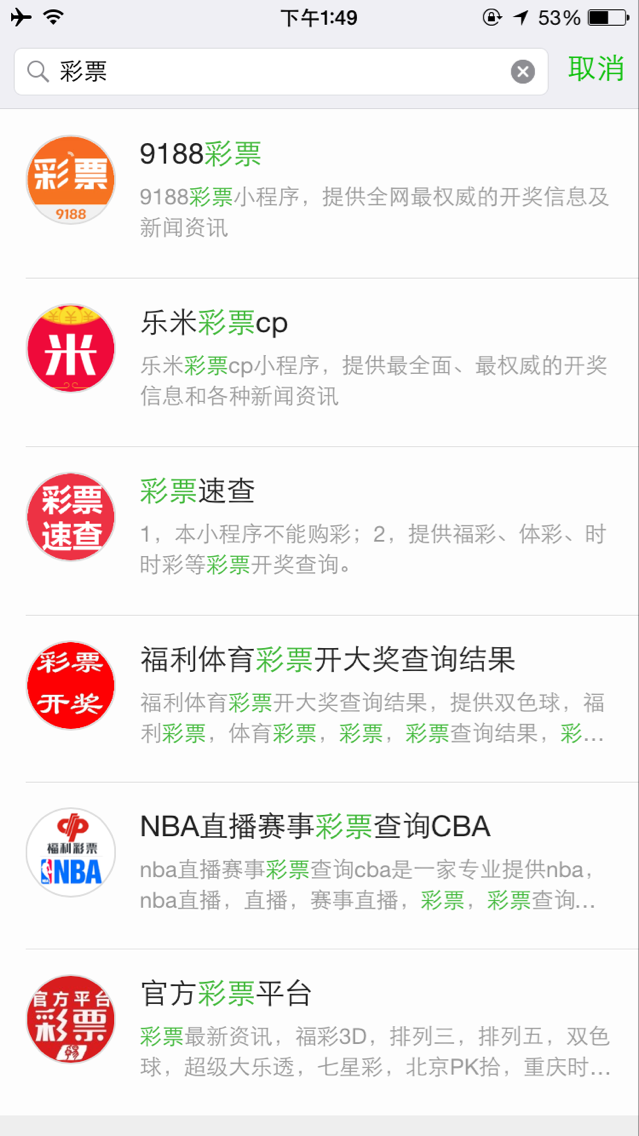
Task: Open NBA直播赛事彩票查询CBA result
Action: point(320,866)
